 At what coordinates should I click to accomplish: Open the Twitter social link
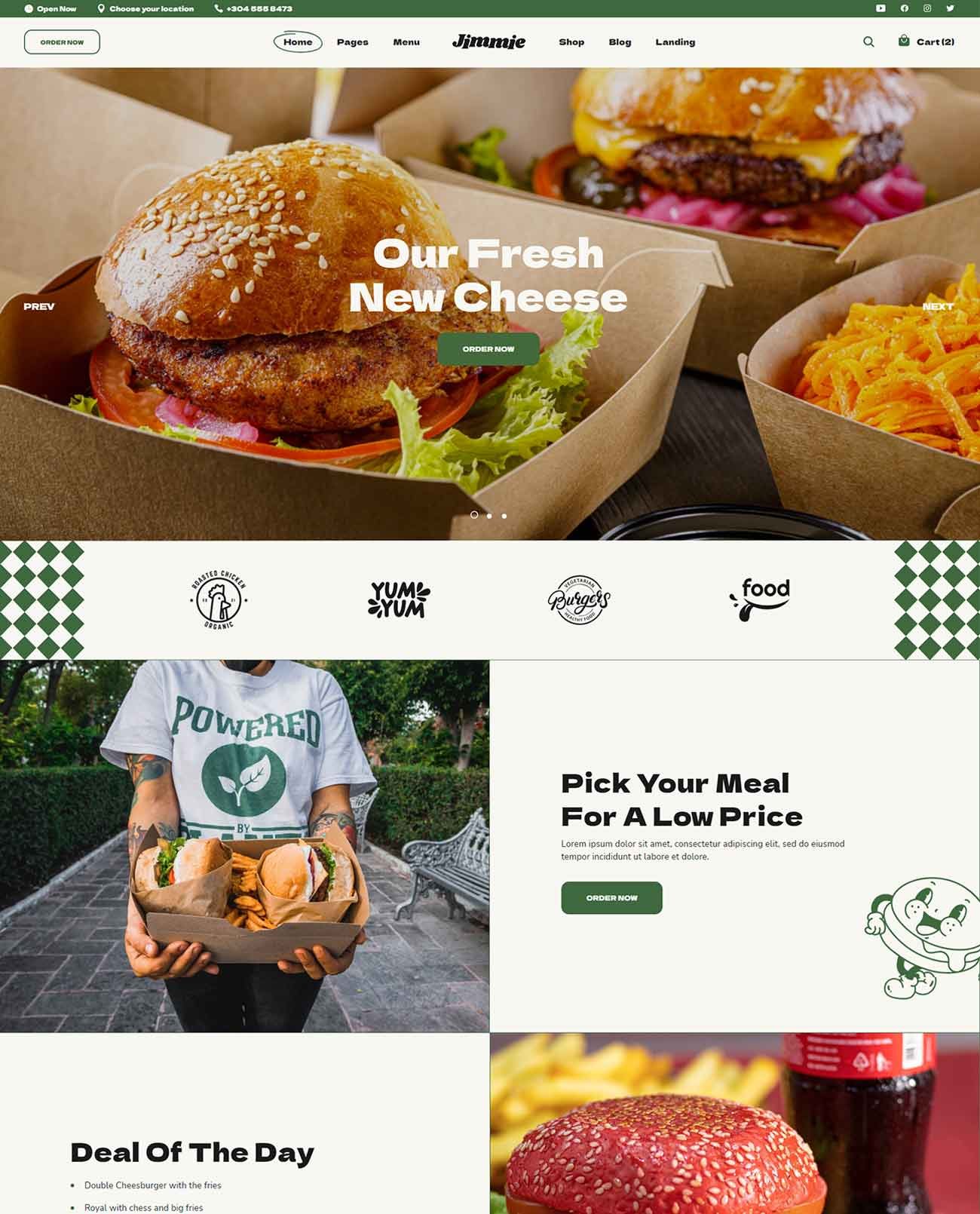950,8
